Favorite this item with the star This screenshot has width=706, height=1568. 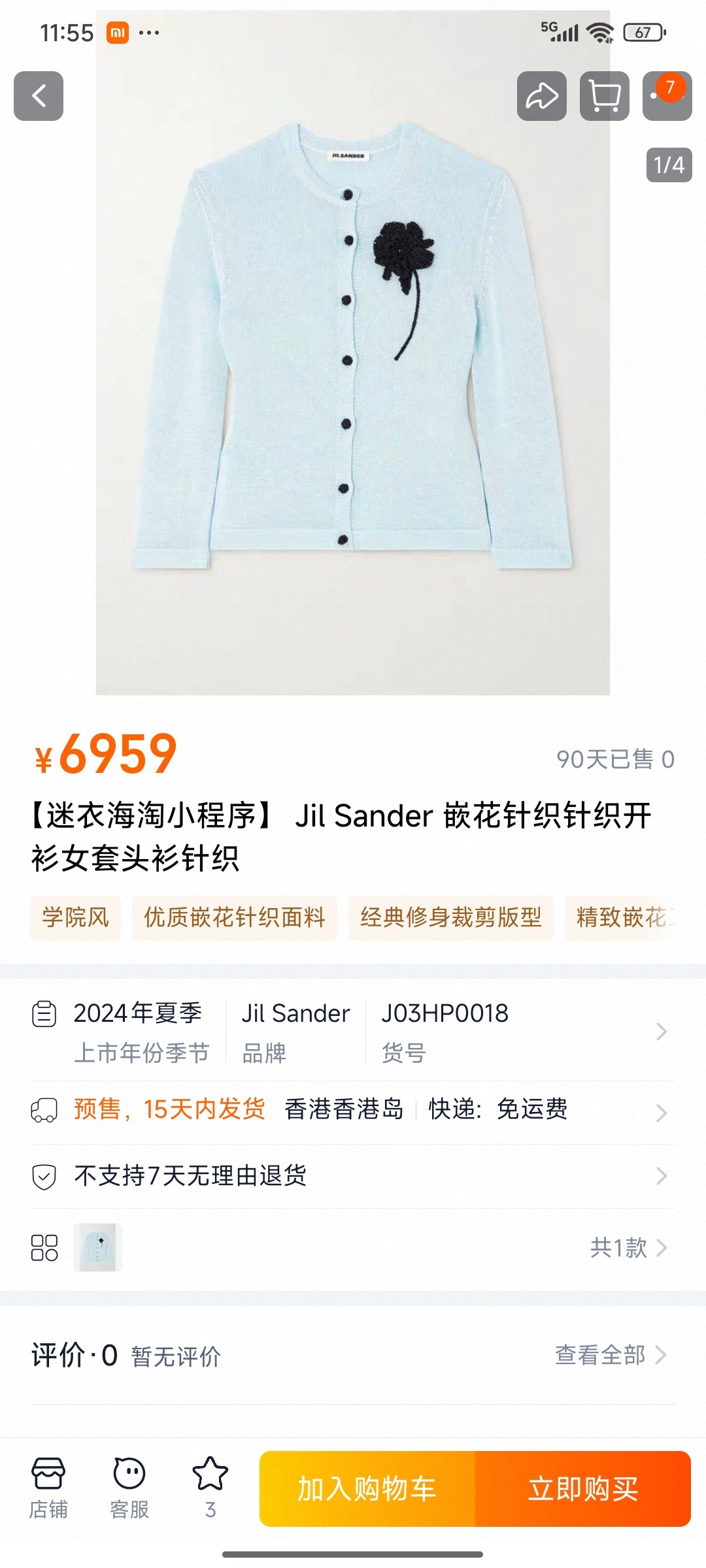point(210,1487)
